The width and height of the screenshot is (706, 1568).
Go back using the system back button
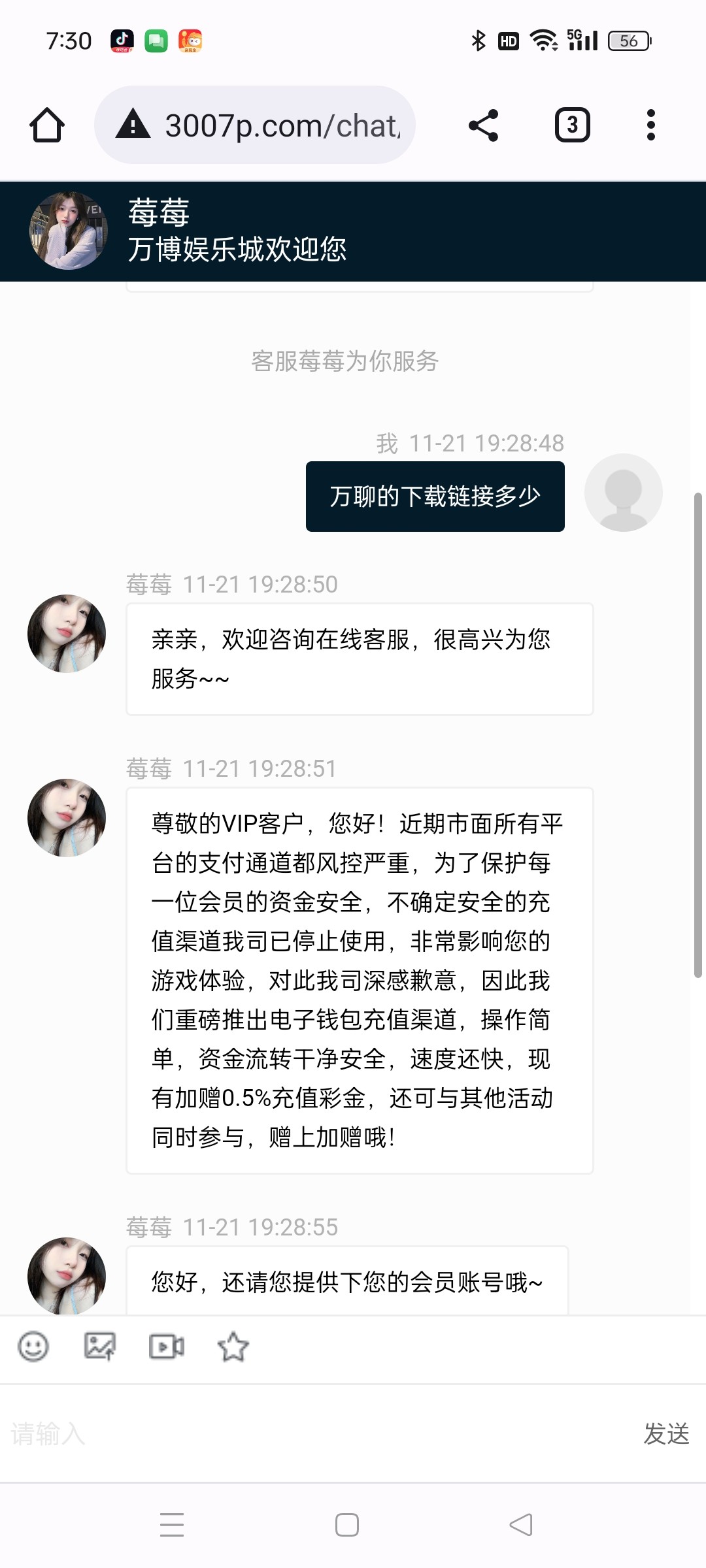521,1525
